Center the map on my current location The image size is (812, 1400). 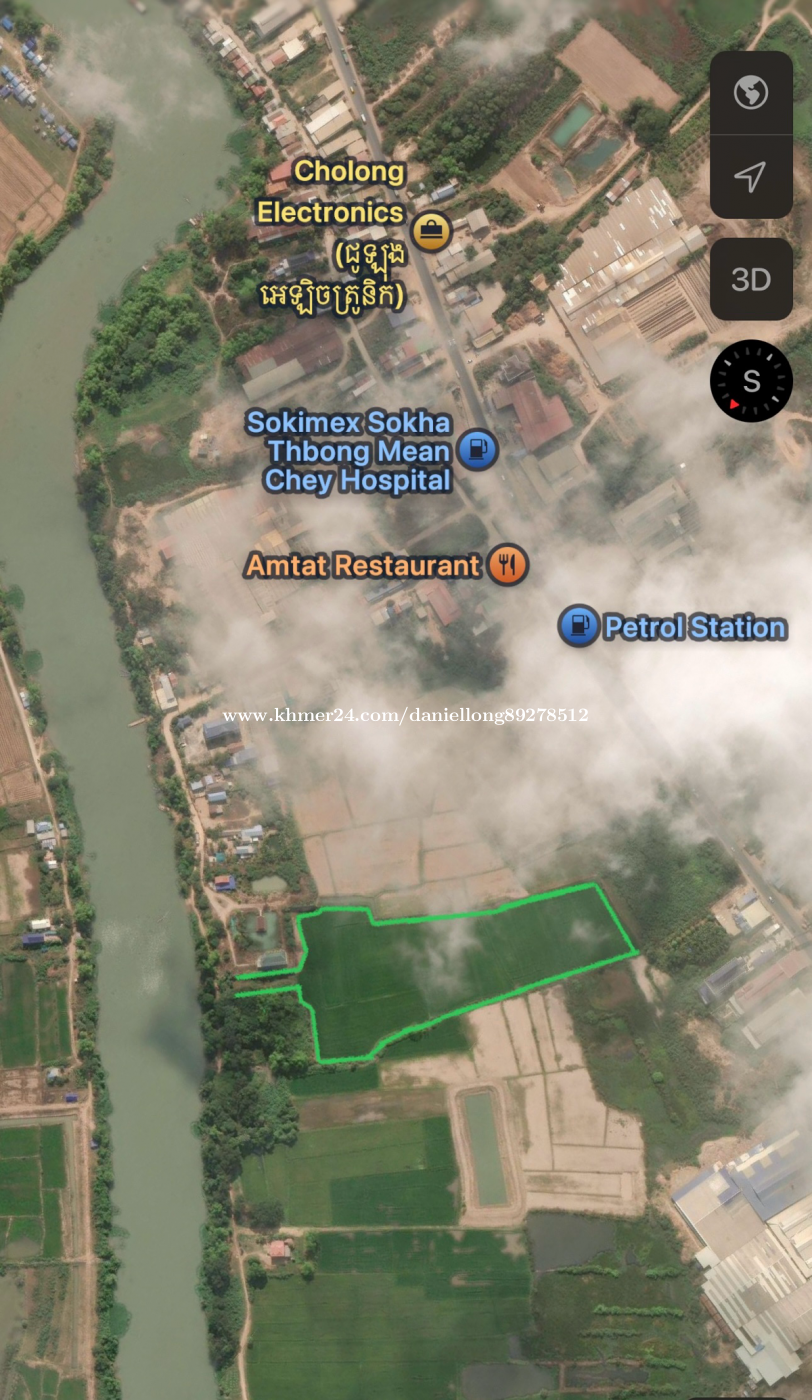(x=751, y=177)
